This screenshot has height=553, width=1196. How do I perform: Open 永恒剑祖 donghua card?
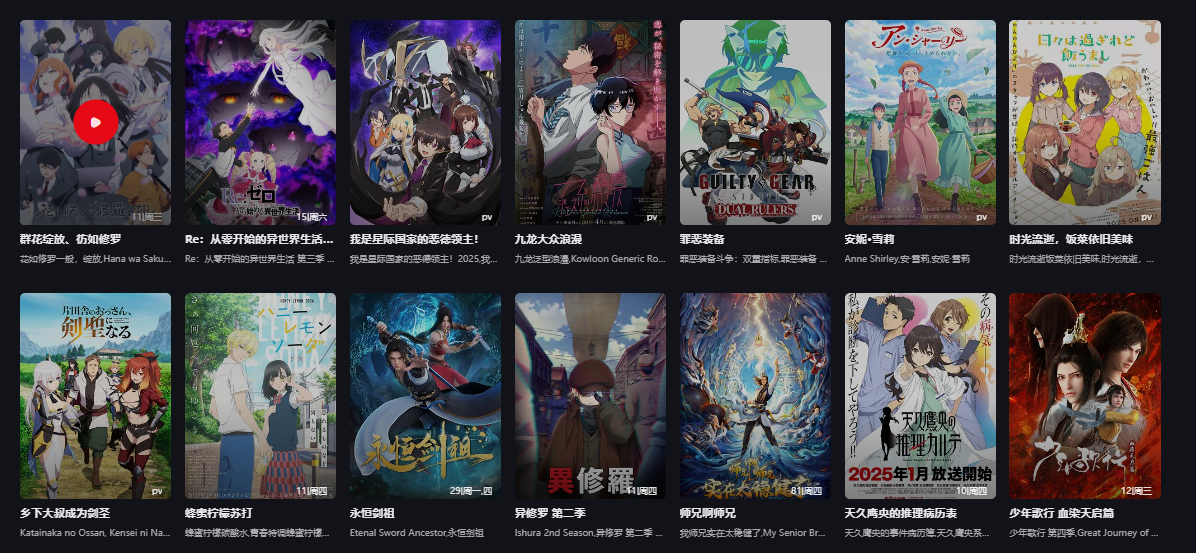tap(425, 395)
